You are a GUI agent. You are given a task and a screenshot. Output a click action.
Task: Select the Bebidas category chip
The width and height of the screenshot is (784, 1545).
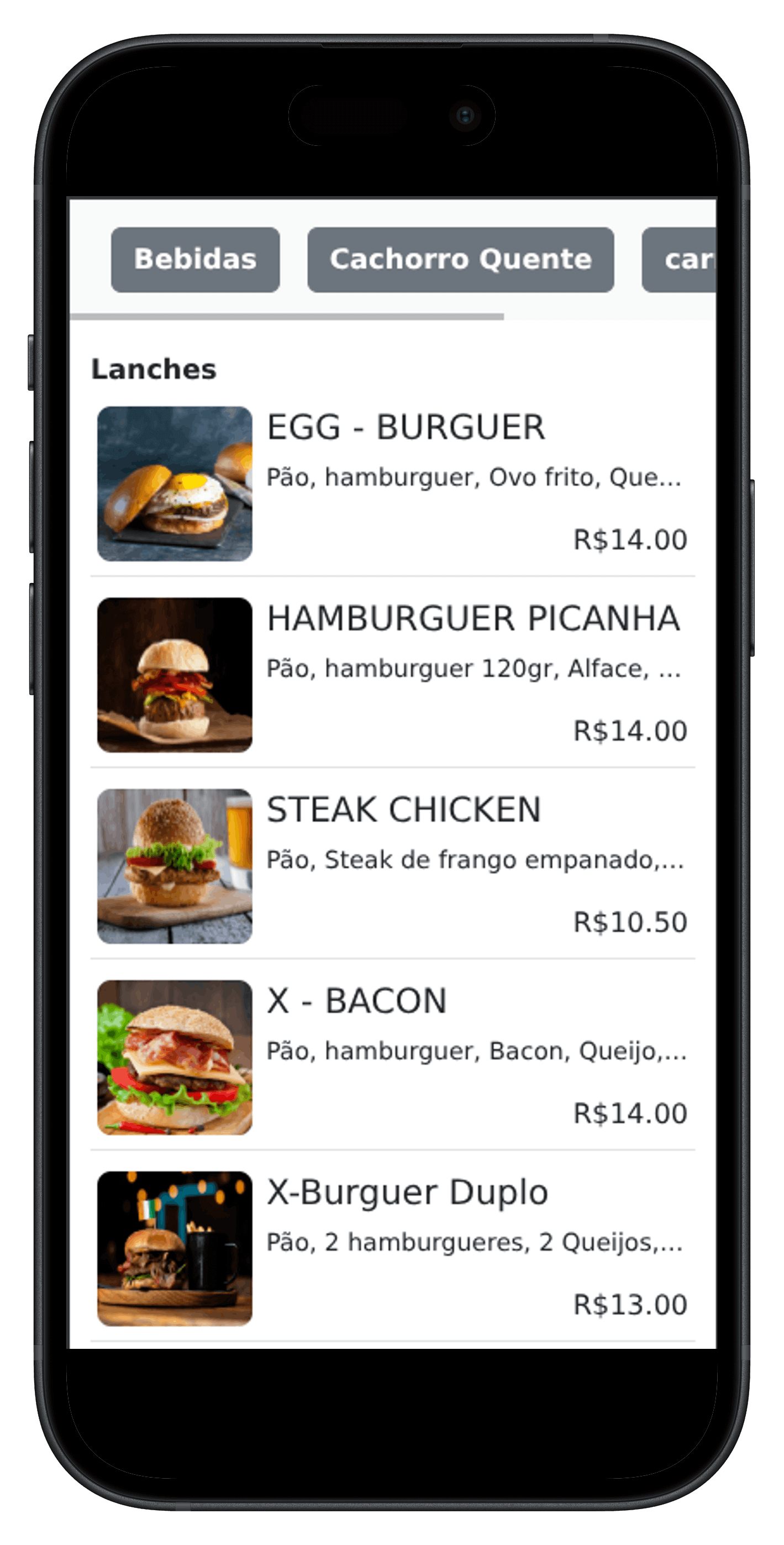pyautogui.click(x=195, y=260)
